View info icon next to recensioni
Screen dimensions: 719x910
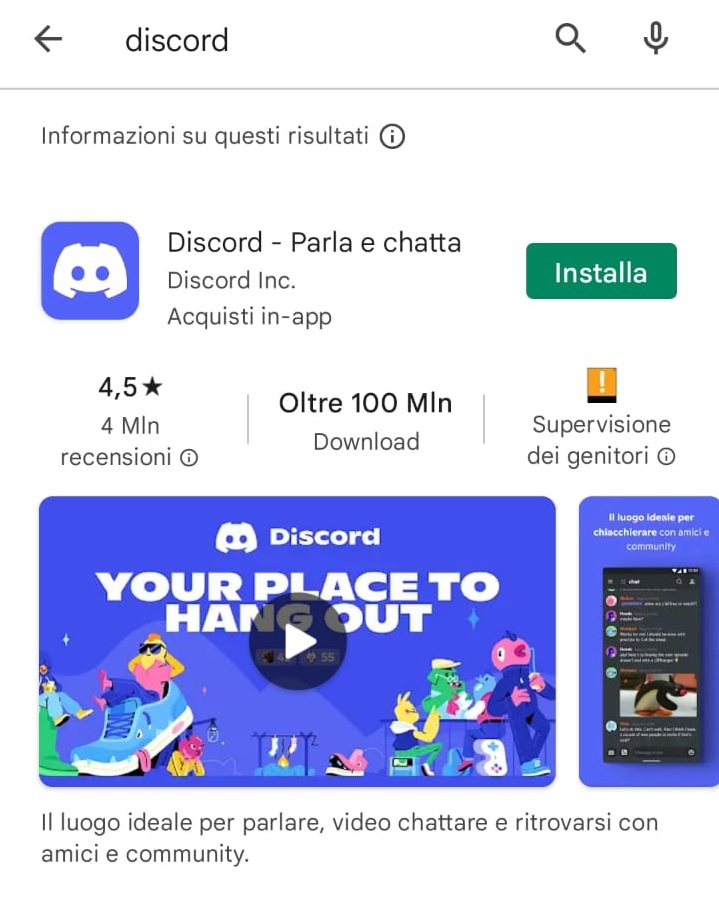pos(189,458)
